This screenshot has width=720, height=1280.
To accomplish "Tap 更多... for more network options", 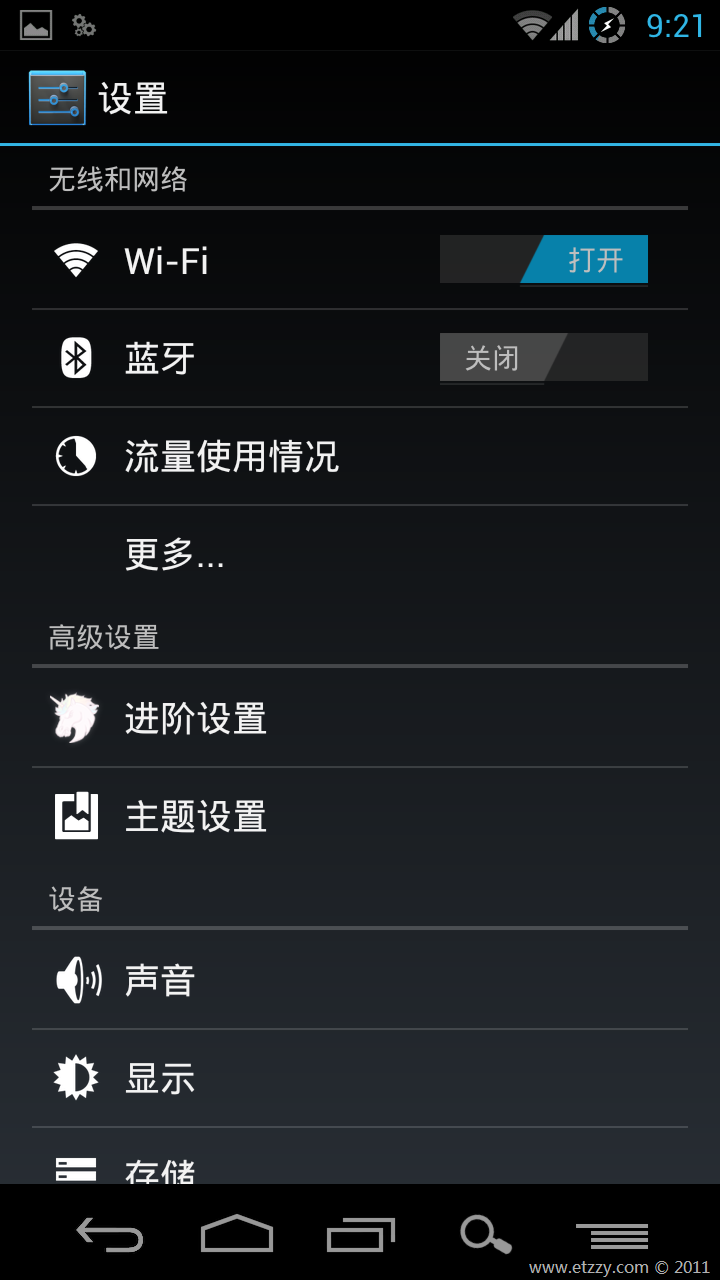I will pos(360,554).
